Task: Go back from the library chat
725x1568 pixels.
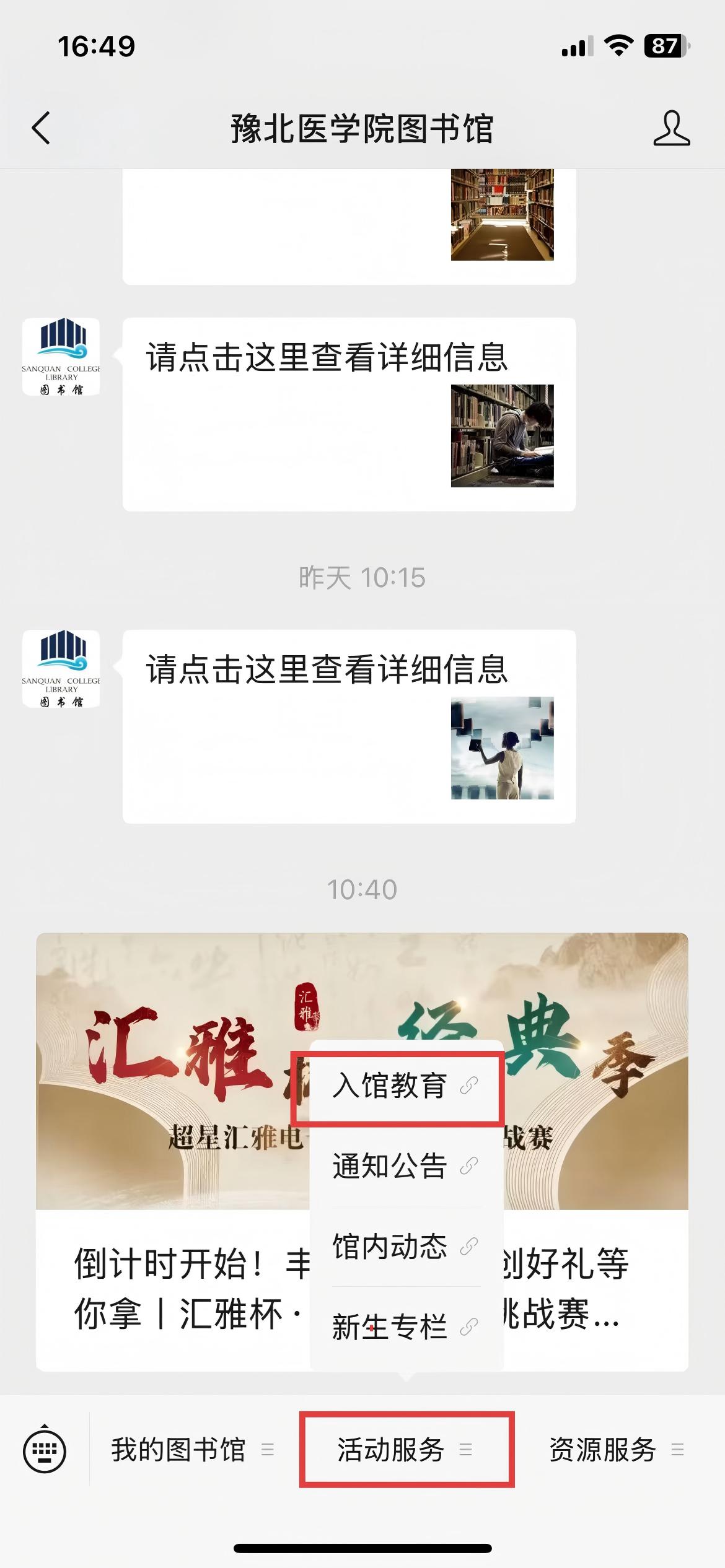Action: click(41, 128)
